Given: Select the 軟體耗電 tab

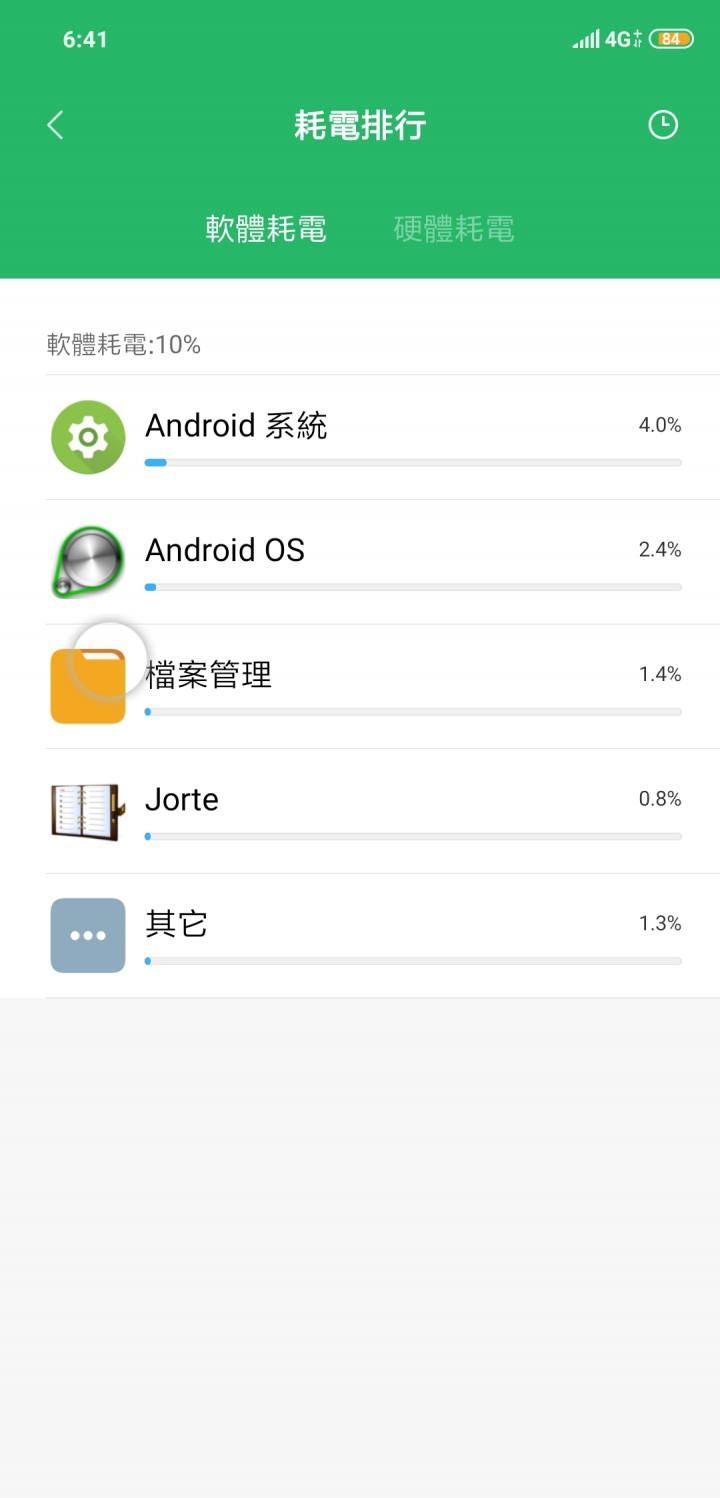Looking at the screenshot, I should click(x=266, y=229).
